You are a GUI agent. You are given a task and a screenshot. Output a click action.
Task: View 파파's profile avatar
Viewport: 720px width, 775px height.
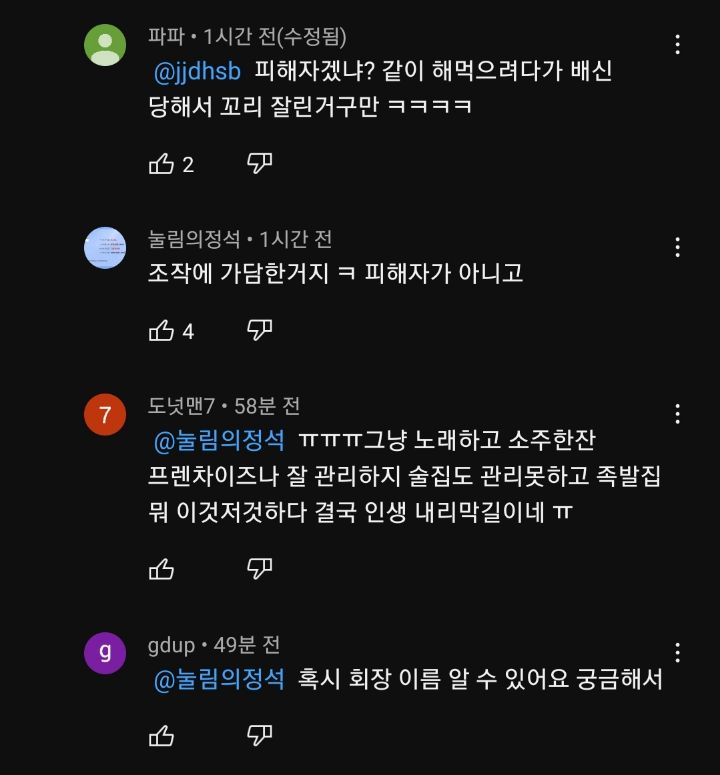105,45
